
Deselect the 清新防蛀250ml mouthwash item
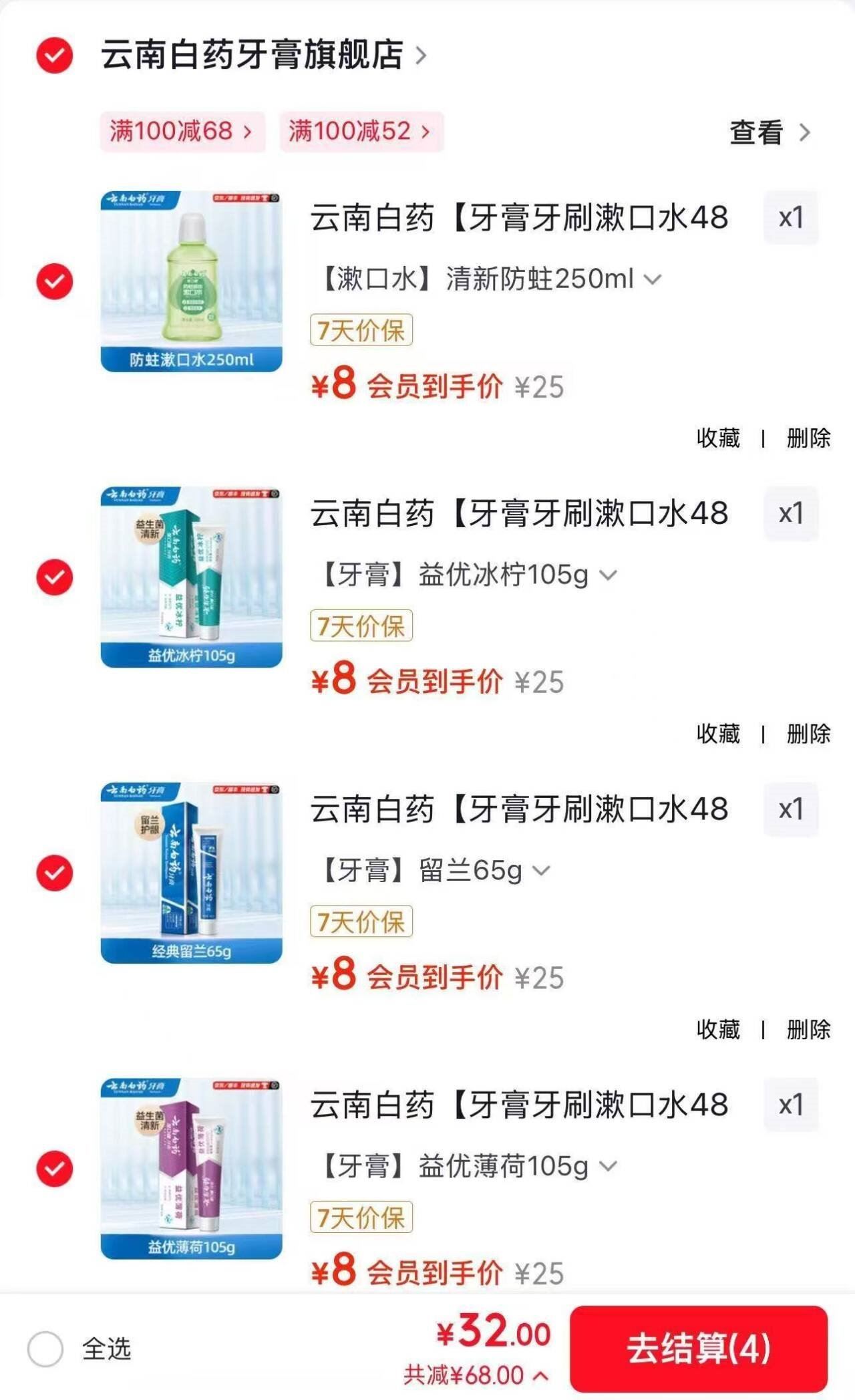pos(55,281)
